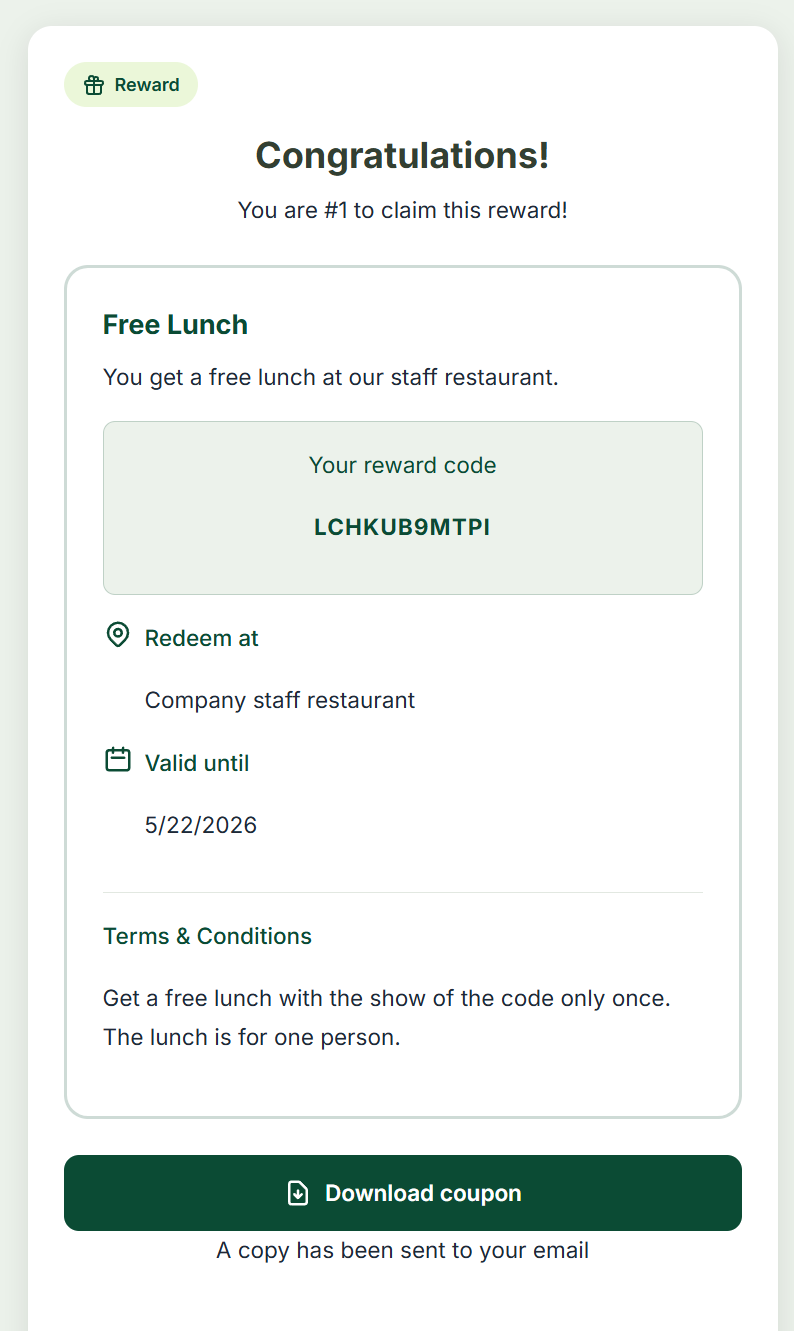Screen dimensions: 794x1331
Task: Click the shaded reward code box
Action: (x=402, y=507)
